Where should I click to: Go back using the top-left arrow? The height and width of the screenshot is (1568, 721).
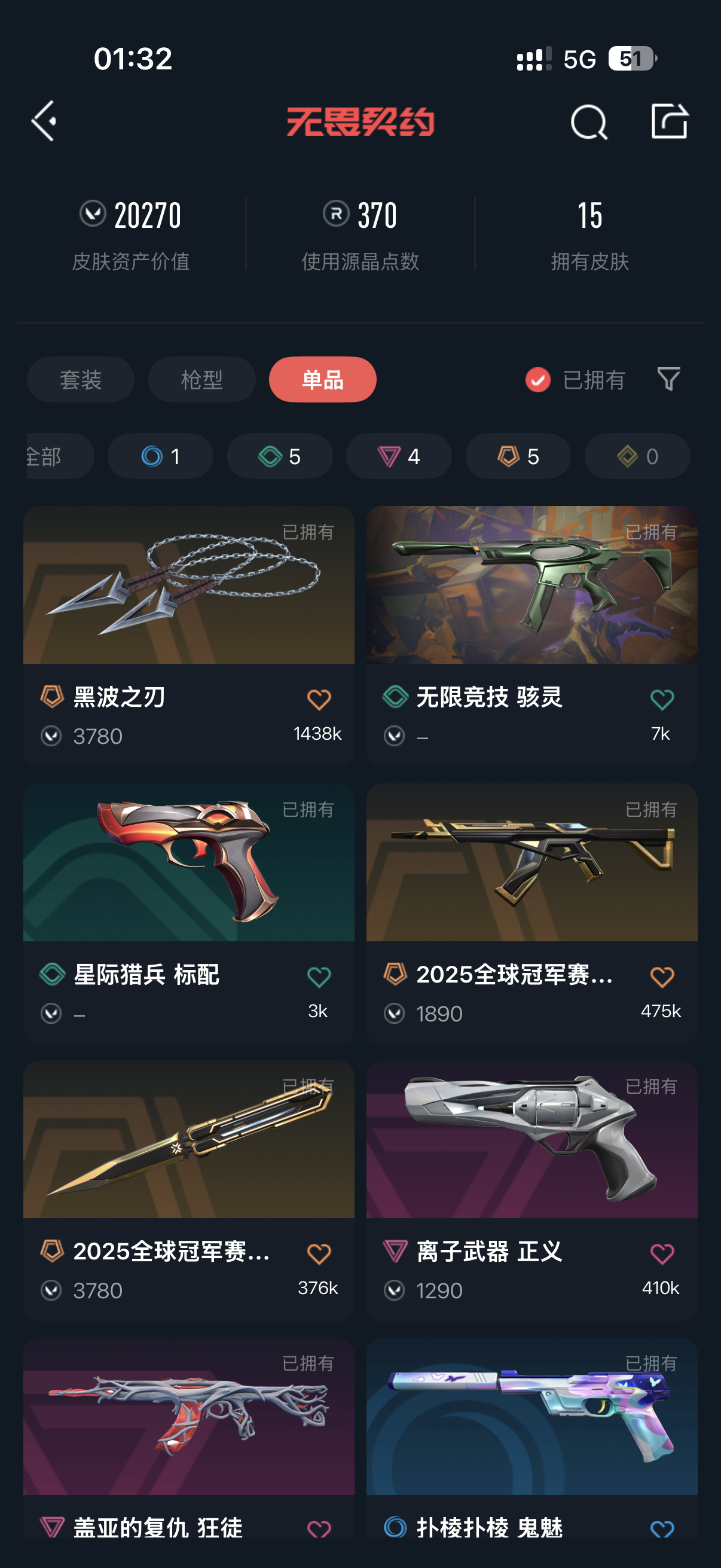point(44,121)
